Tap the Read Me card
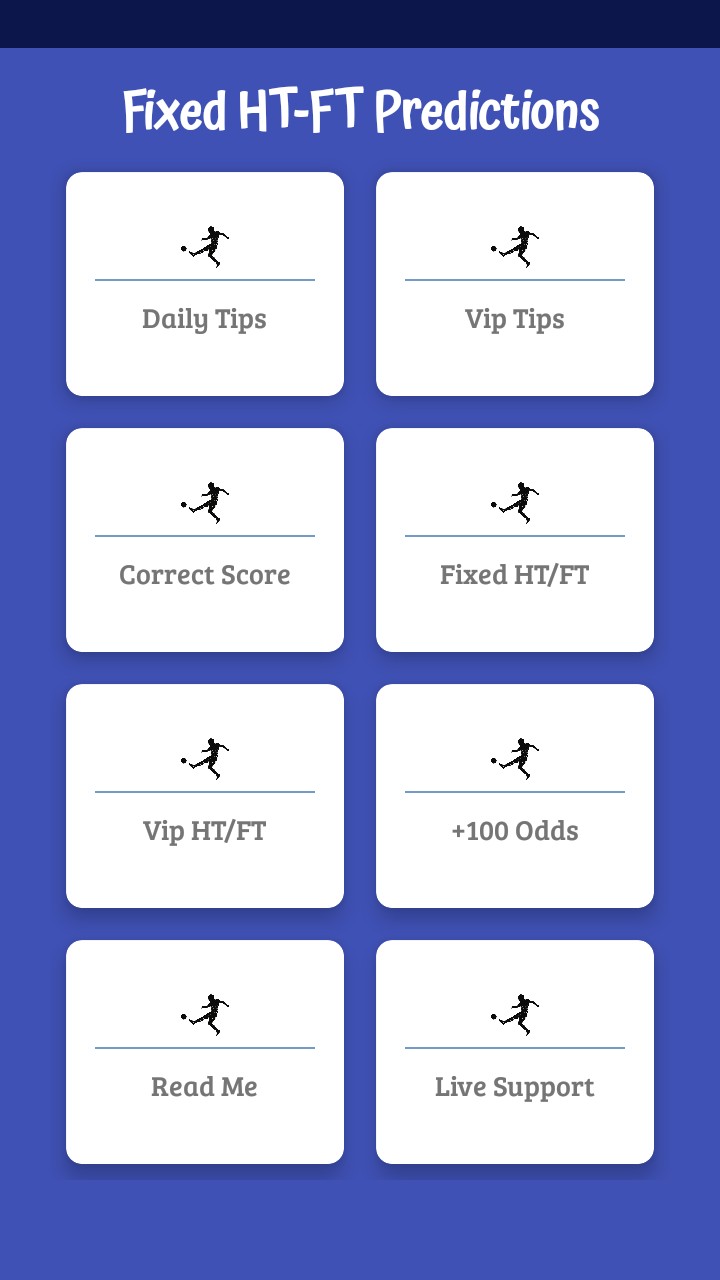 click(x=205, y=1052)
